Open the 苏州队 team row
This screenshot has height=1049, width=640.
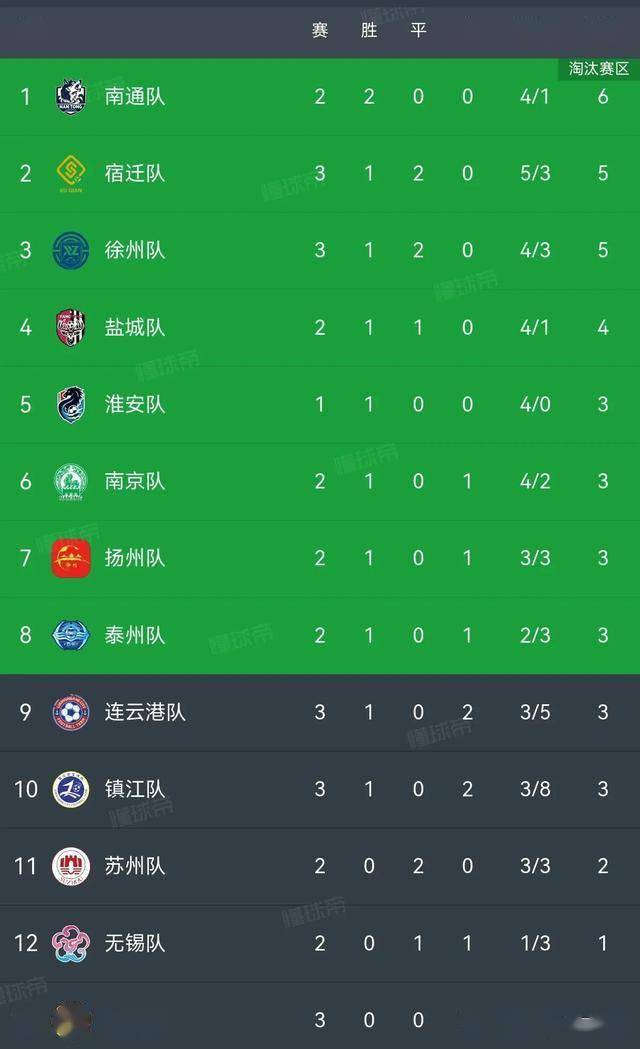point(320,866)
